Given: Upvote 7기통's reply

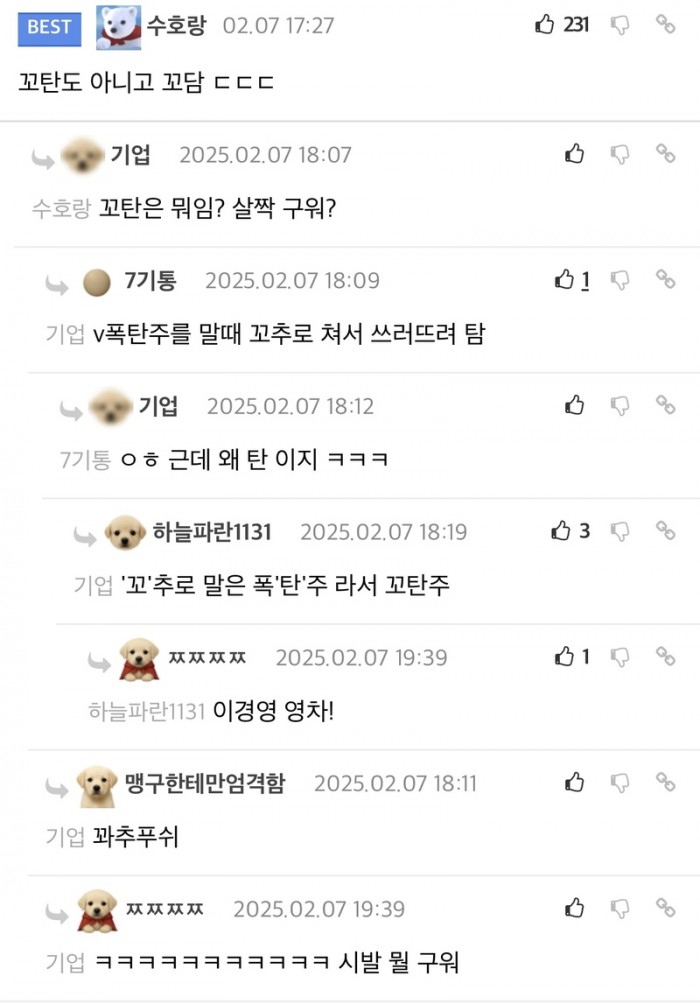Looking at the screenshot, I should coord(565,279).
